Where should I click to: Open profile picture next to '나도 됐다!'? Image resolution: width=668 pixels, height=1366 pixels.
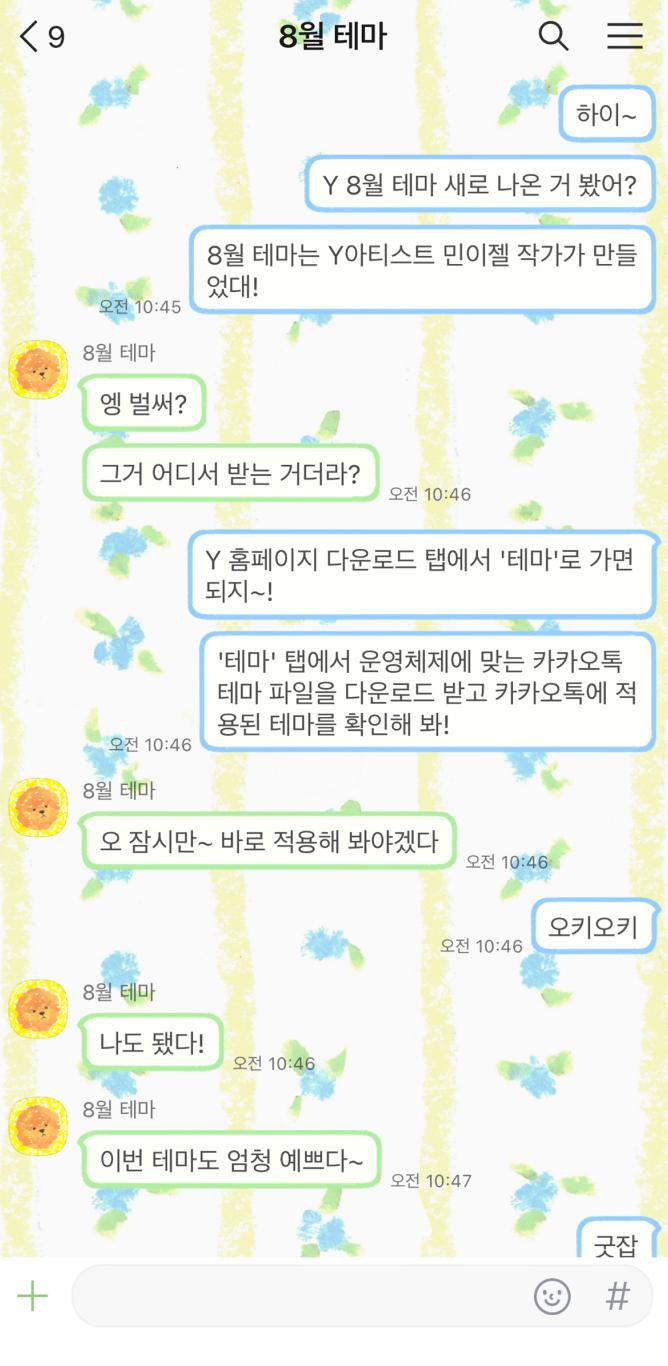coord(37,1008)
